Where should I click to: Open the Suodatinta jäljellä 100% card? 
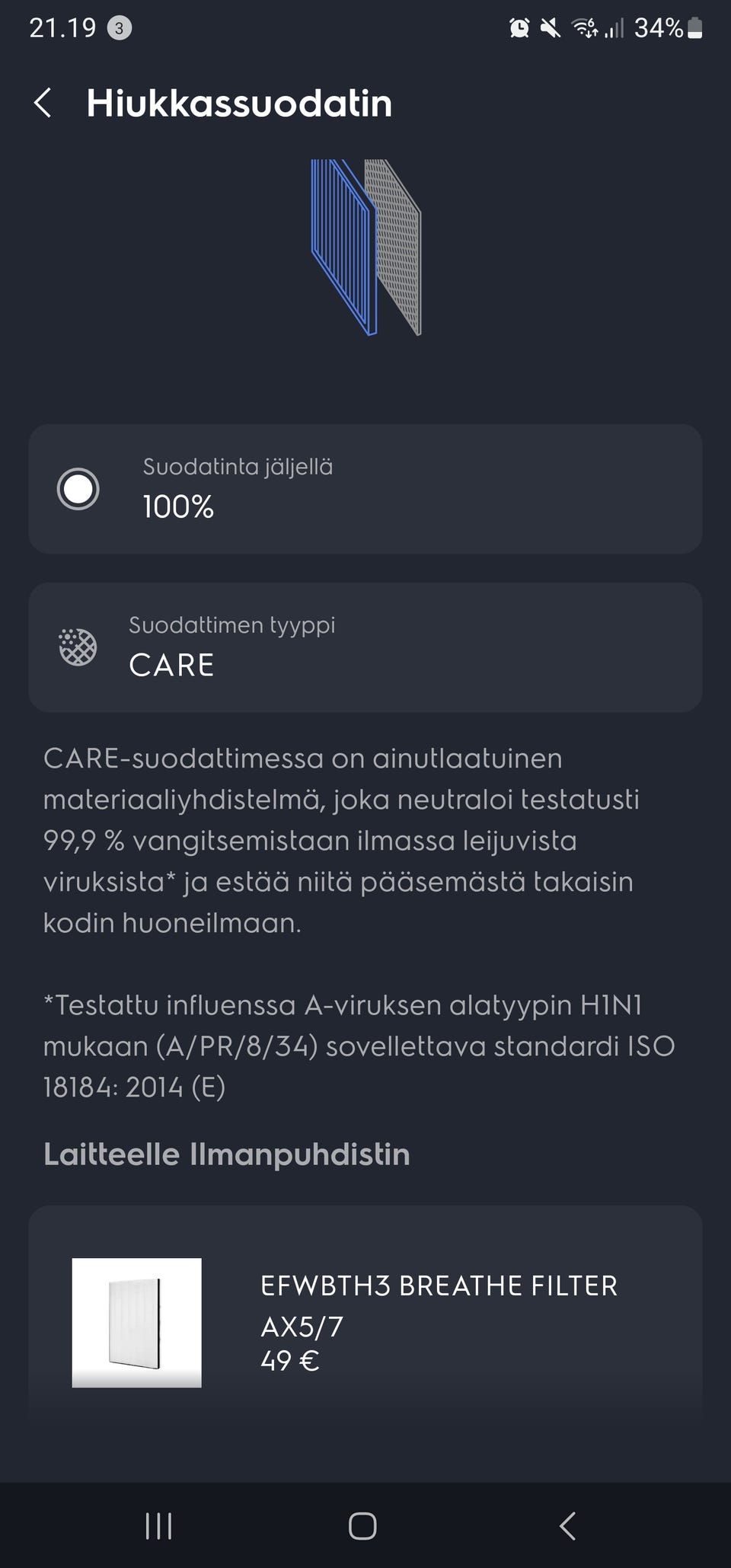coord(365,490)
